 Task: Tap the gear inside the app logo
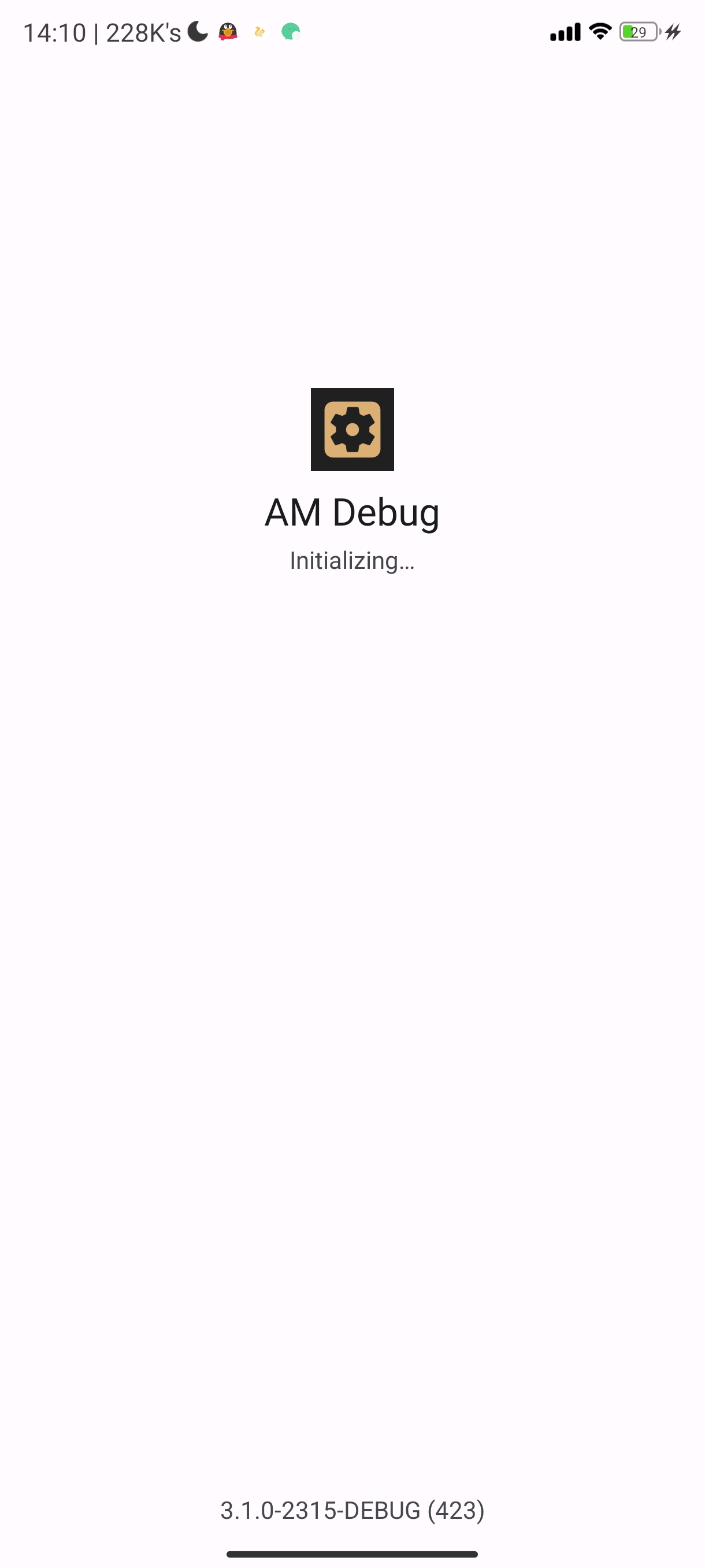[x=352, y=430]
